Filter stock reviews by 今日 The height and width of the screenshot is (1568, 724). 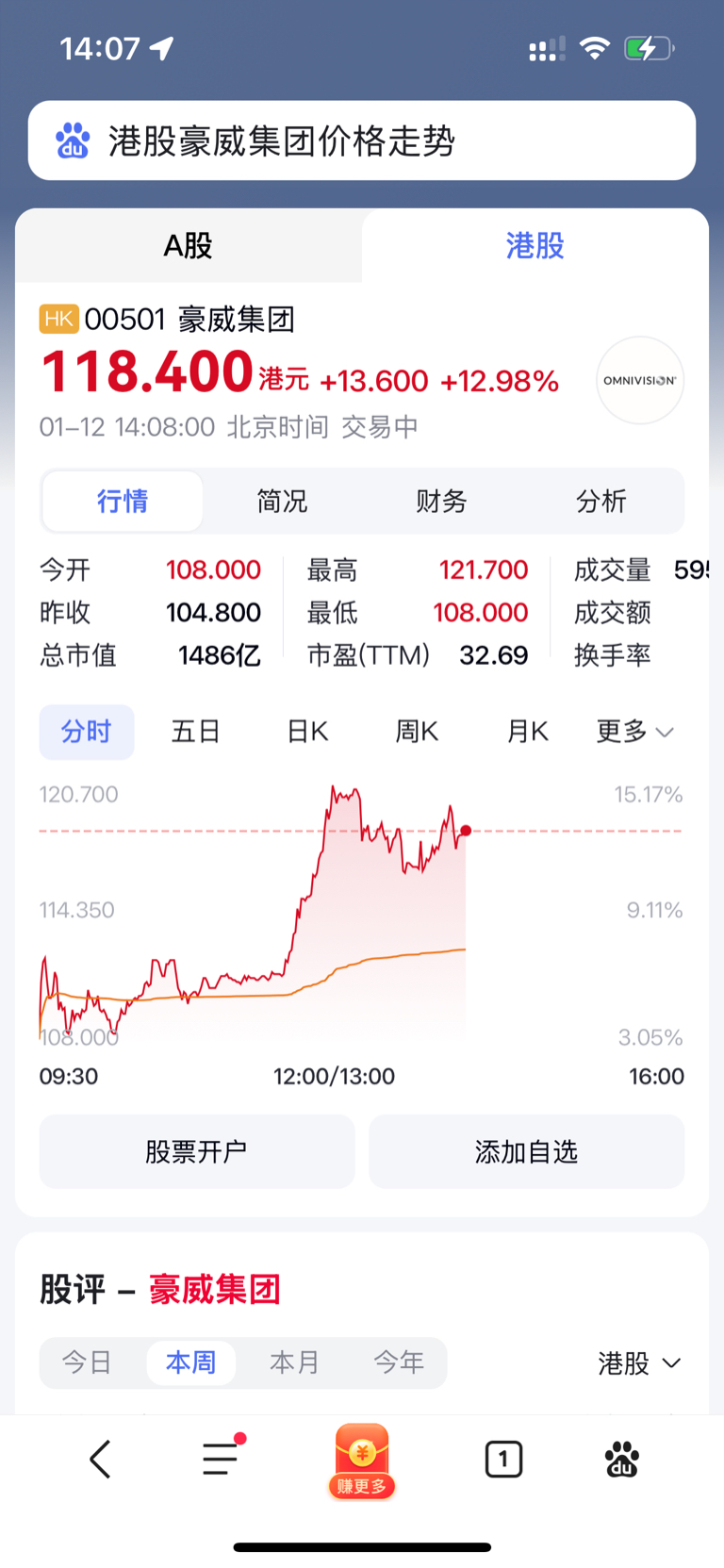coord(87,1362)
